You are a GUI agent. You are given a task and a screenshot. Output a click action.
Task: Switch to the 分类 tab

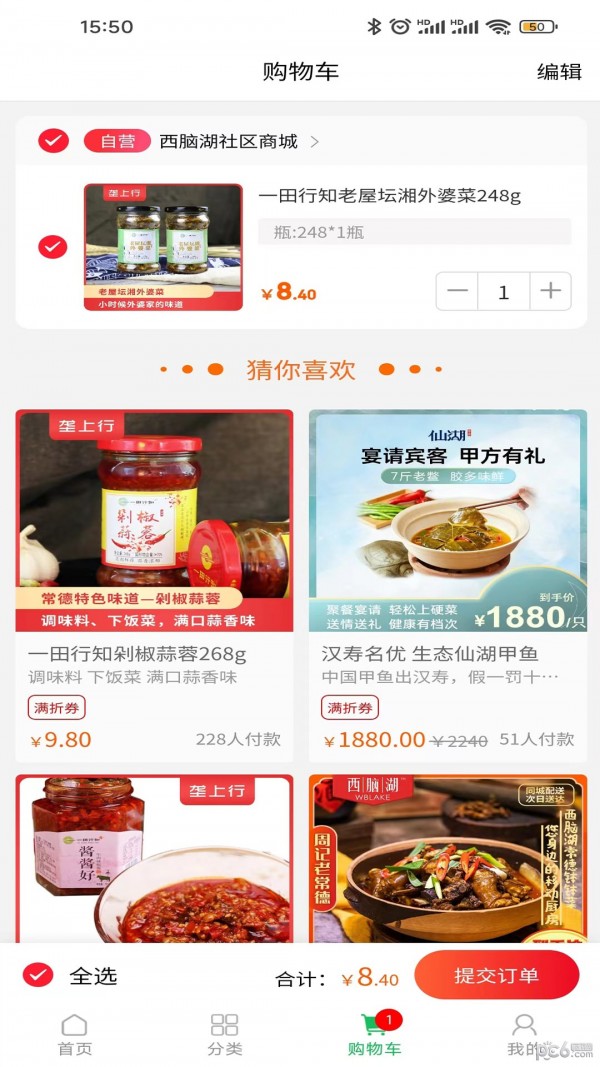coord(224,1035)
